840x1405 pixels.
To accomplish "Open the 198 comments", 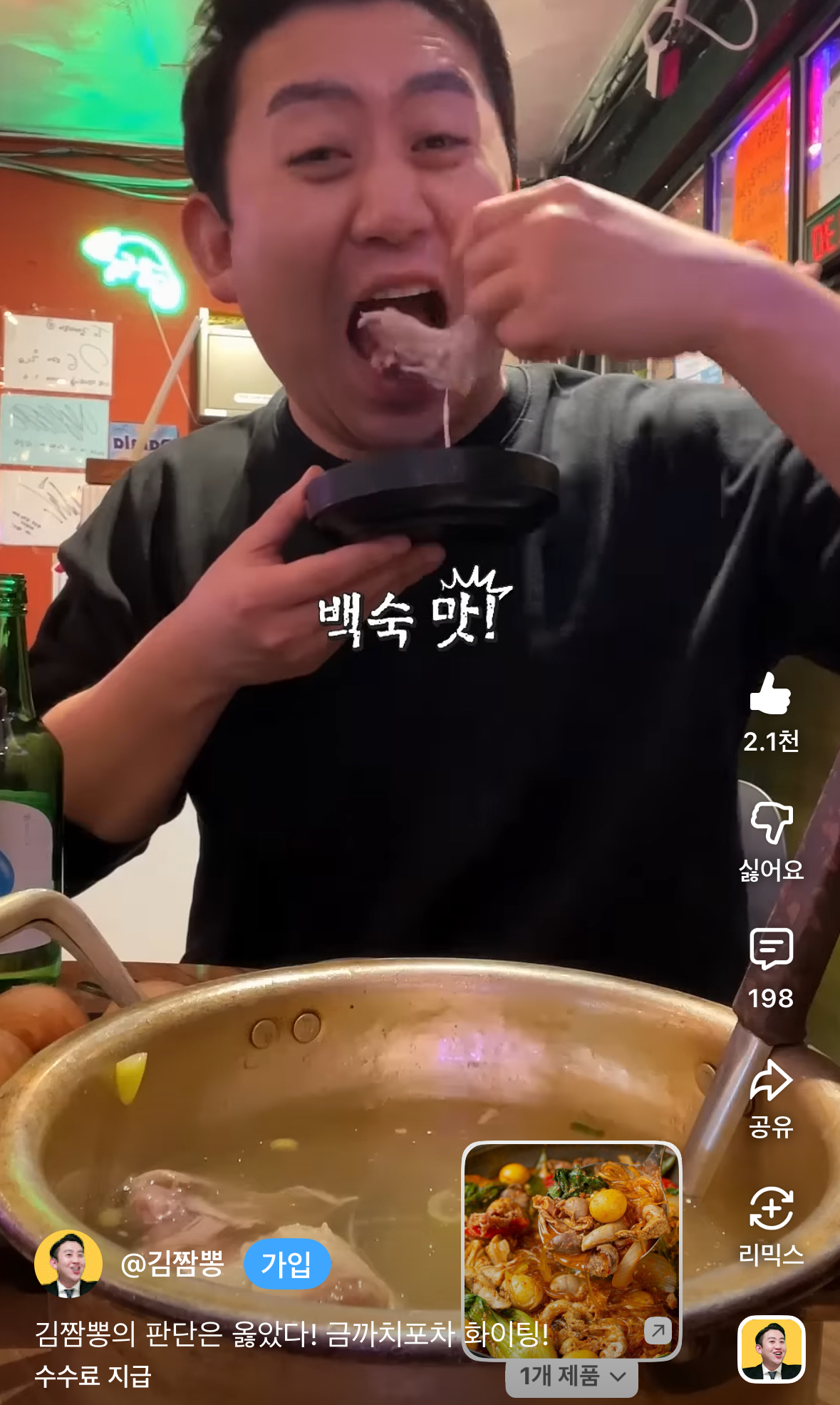I will (x=771, y=949).
